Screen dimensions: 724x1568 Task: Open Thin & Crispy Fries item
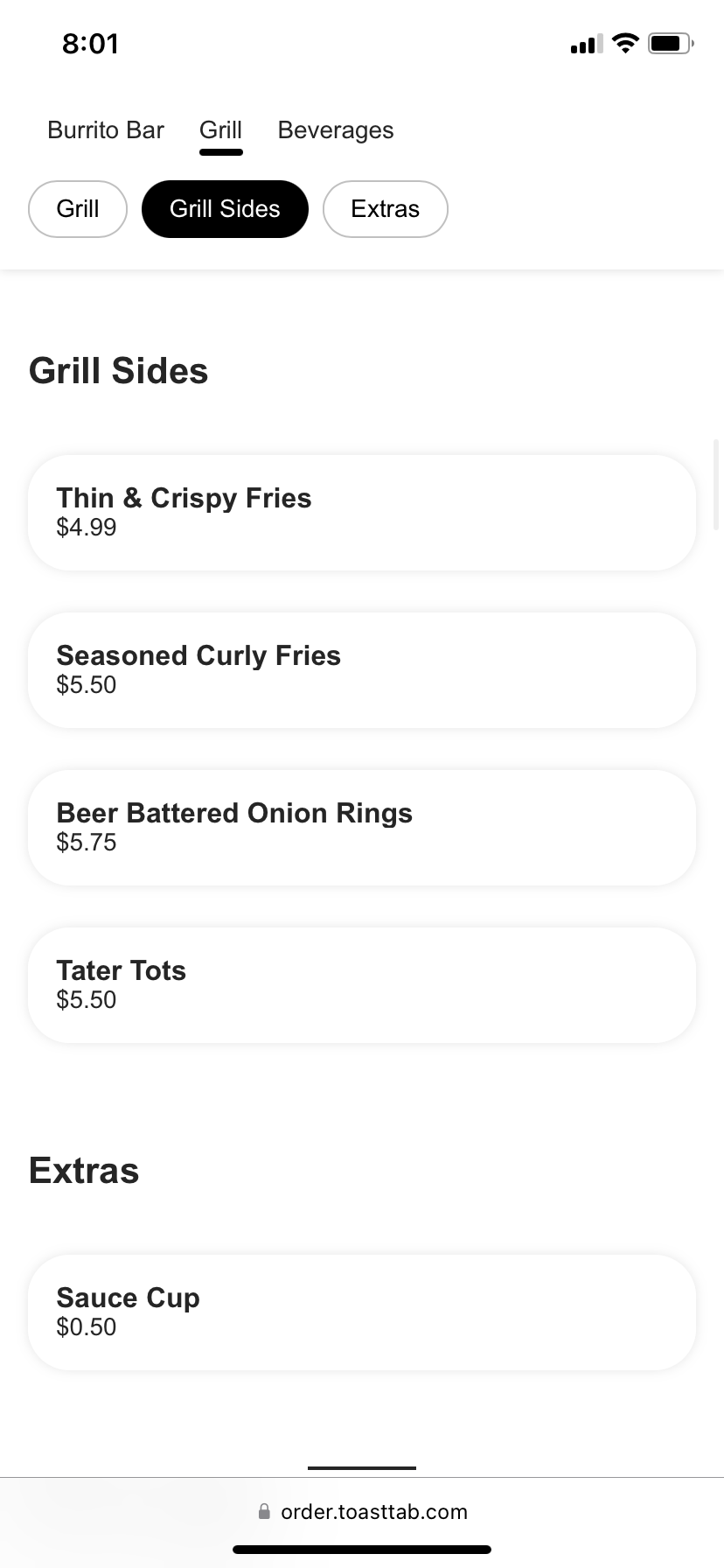362,513
